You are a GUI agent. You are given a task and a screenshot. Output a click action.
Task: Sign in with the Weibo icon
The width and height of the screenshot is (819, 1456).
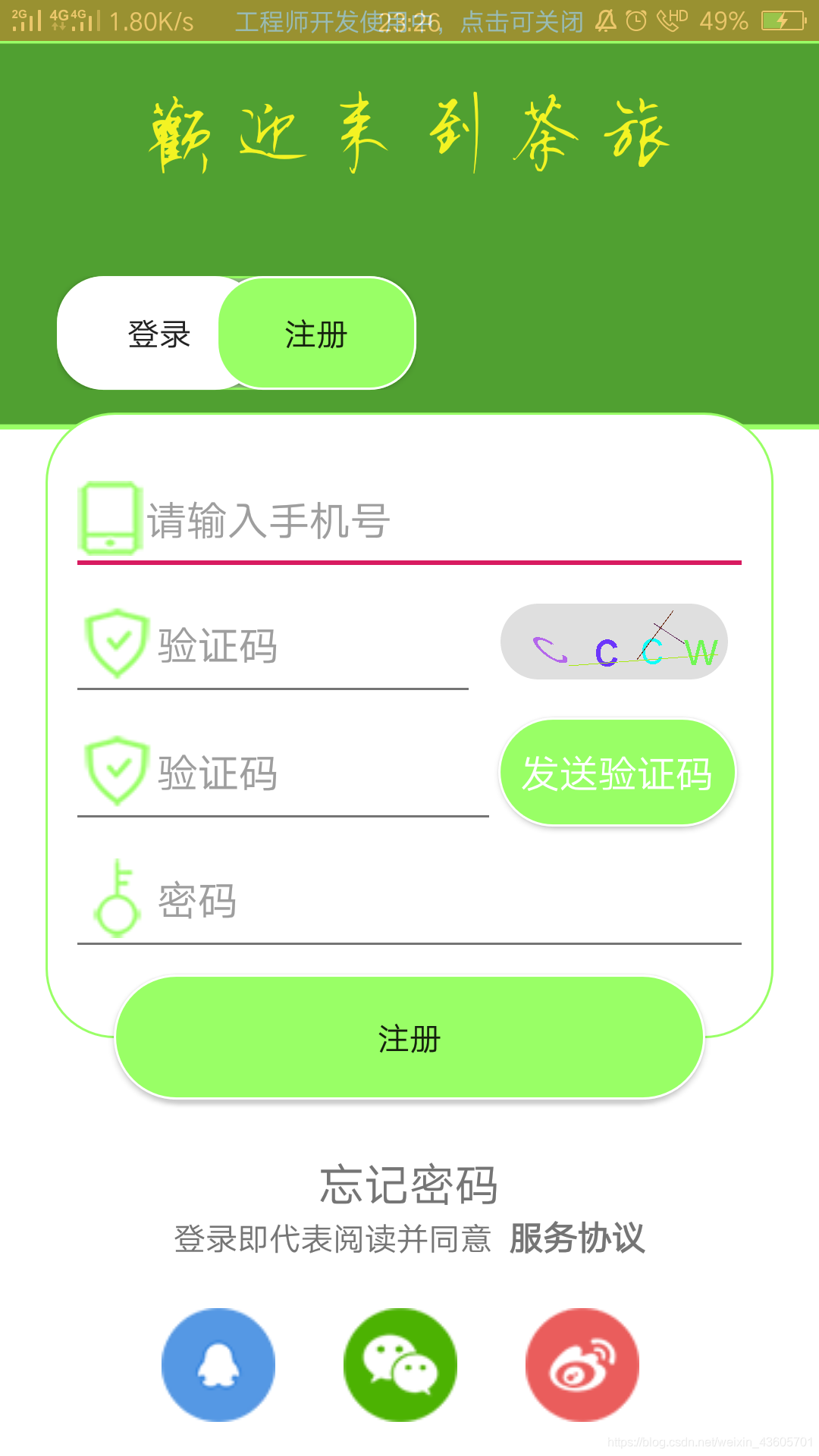pyautogui.click(x=582, y=1363)
